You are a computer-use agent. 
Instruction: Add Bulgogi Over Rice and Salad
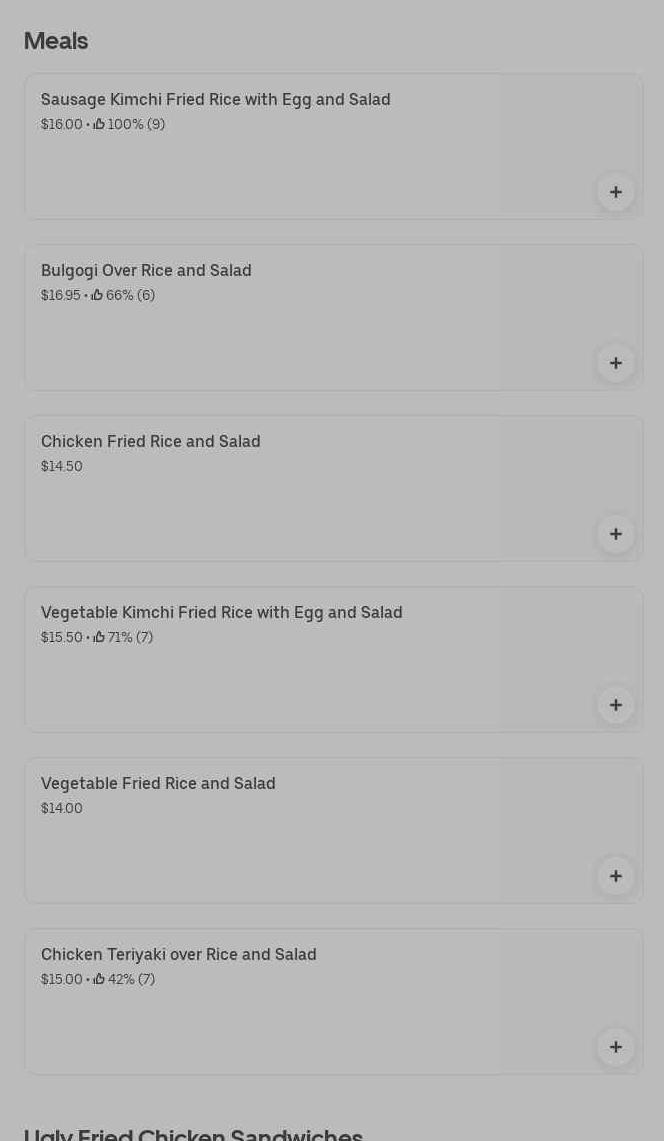click(x=616, y=363)
